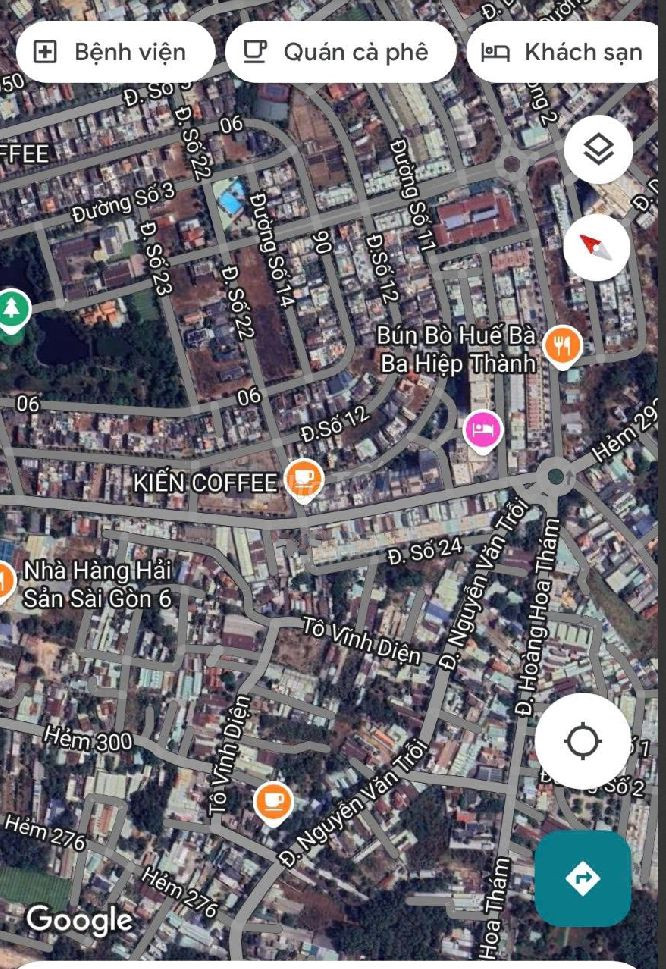
Task: Select the Khách sạn chip
Action: point(563,53)
